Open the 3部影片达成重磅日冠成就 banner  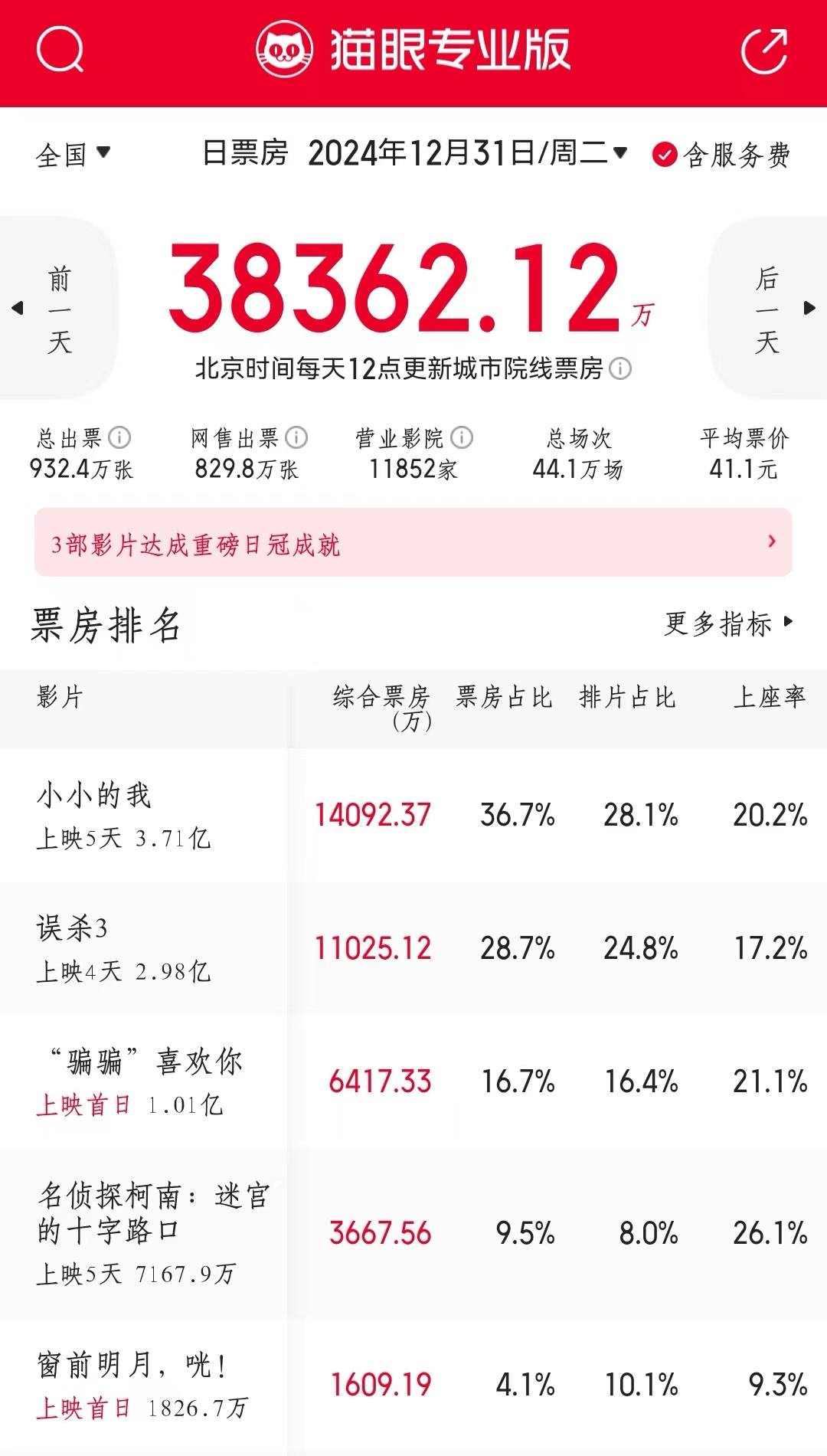tap(413, 542)
